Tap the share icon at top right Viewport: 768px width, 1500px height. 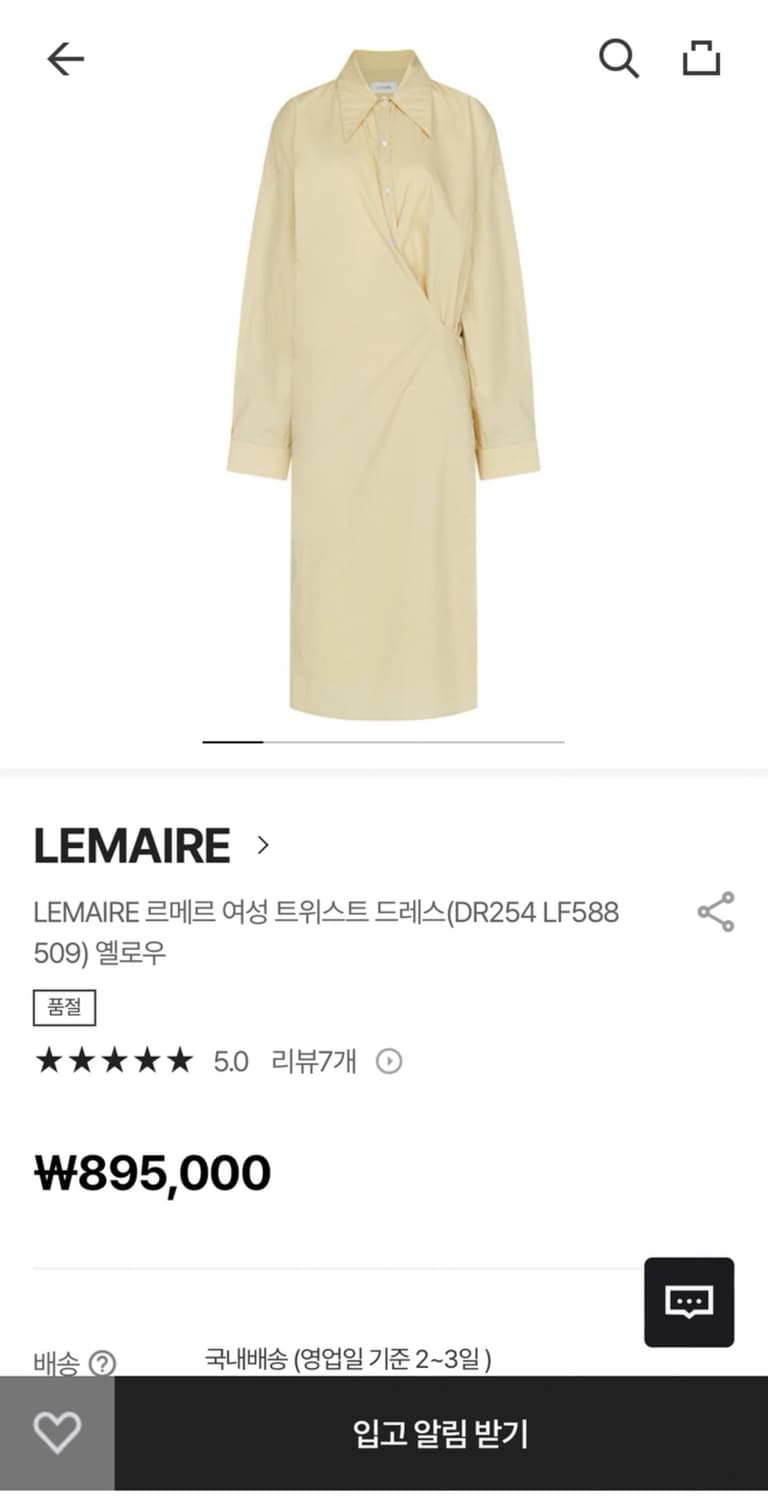tap(701, 57)
